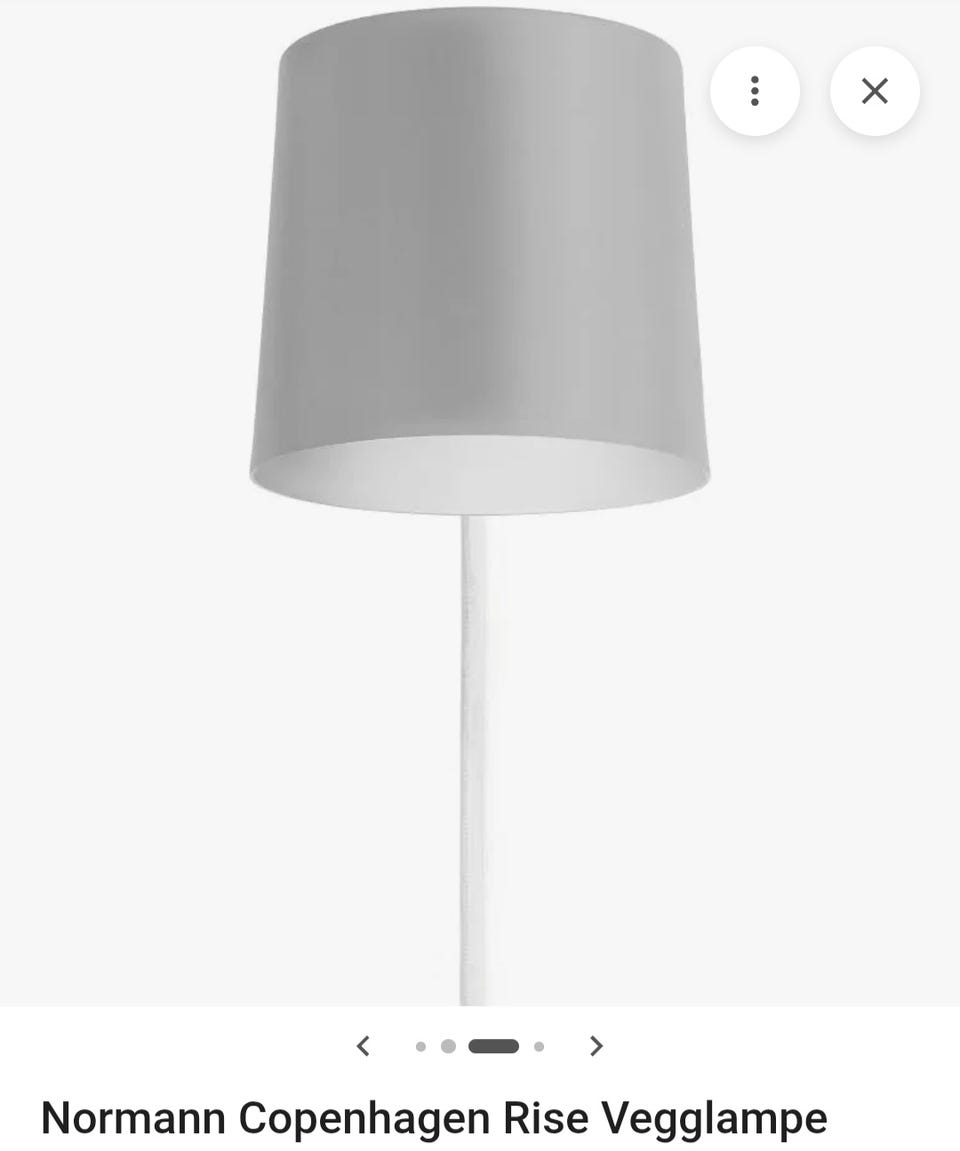Viewport: 960px width, 1151px height.
Task: Close the product image viewer
Action: tap(875, 91)
